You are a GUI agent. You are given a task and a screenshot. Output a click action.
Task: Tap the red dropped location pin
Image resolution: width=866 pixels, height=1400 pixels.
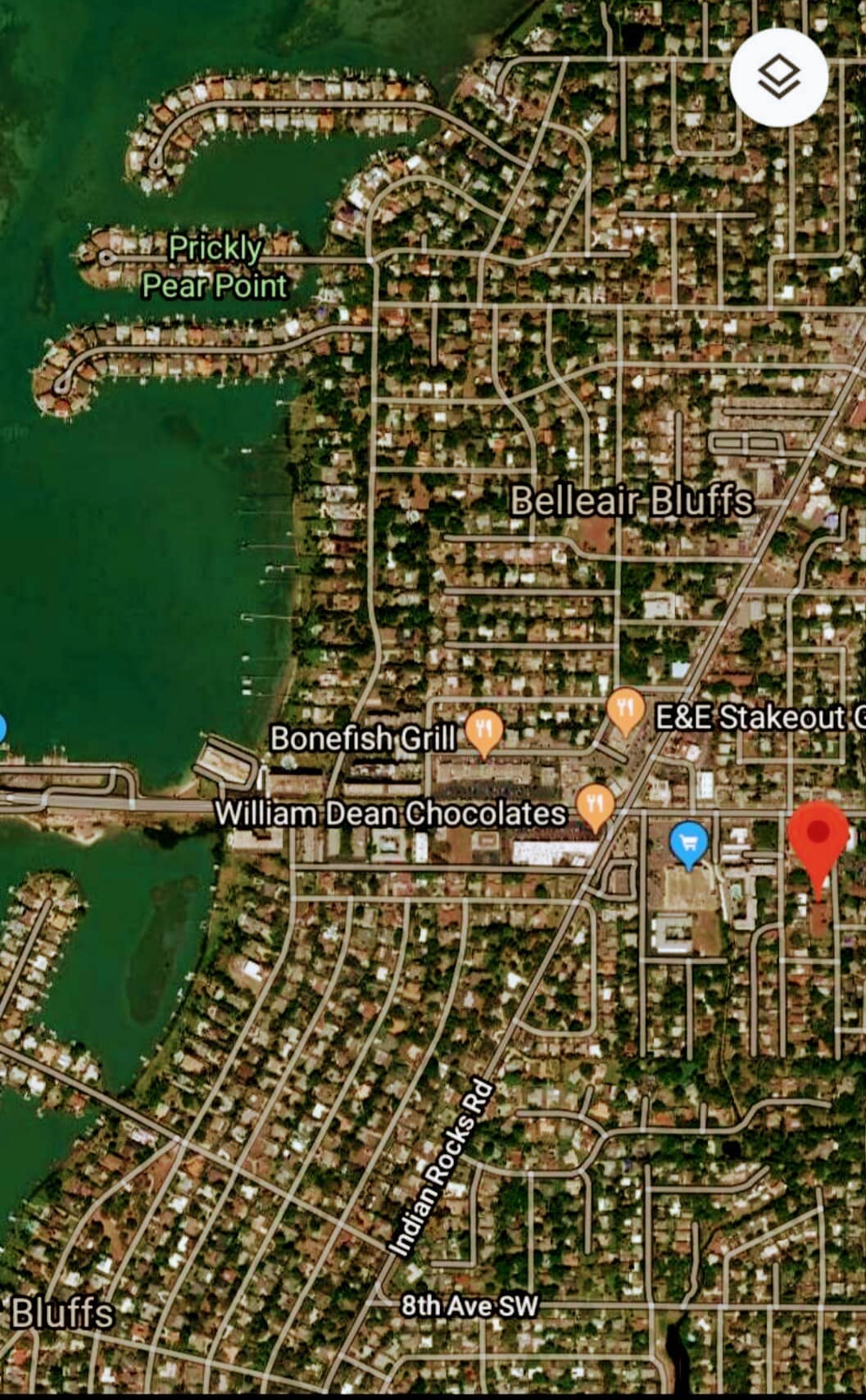tap(818, 836)
